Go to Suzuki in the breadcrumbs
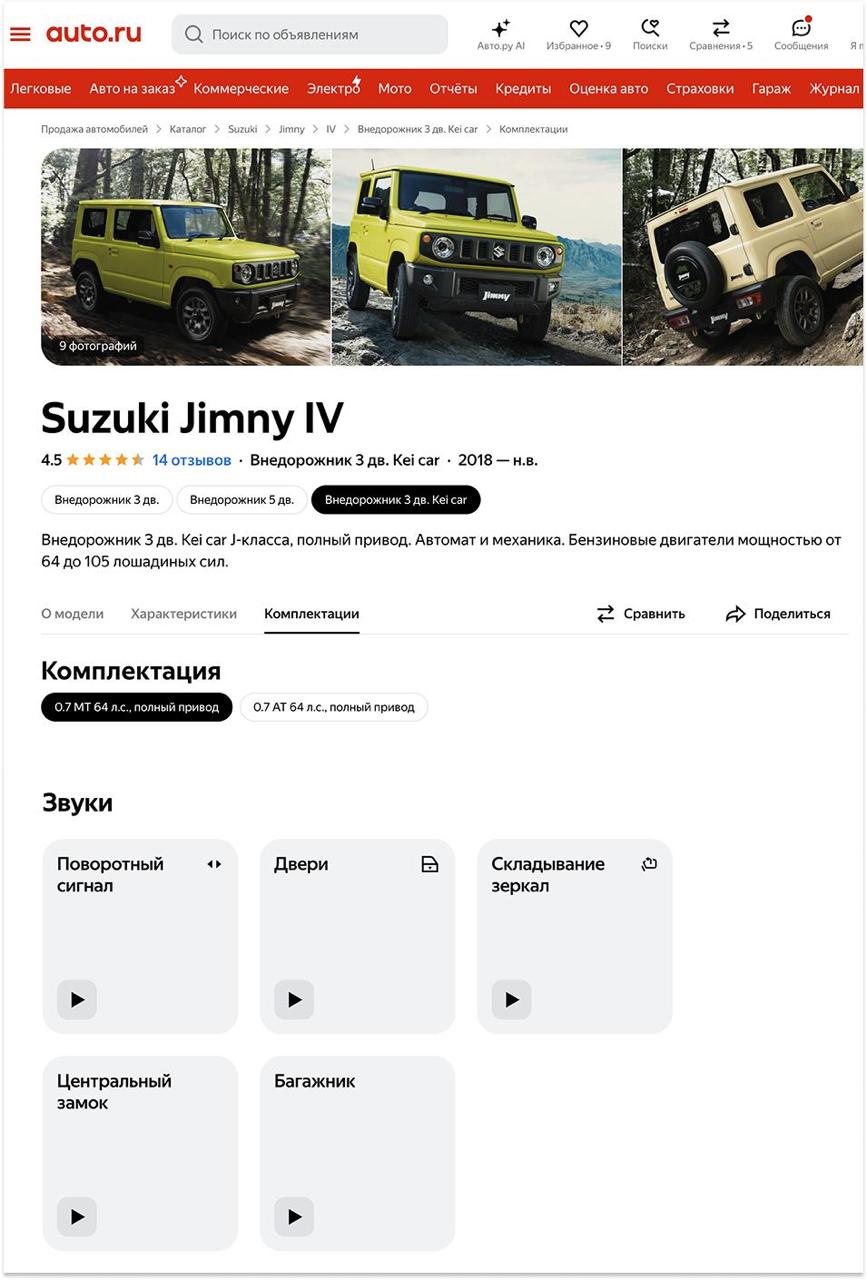The height and width of the screenshot is (1280, 867). (242, 130)
